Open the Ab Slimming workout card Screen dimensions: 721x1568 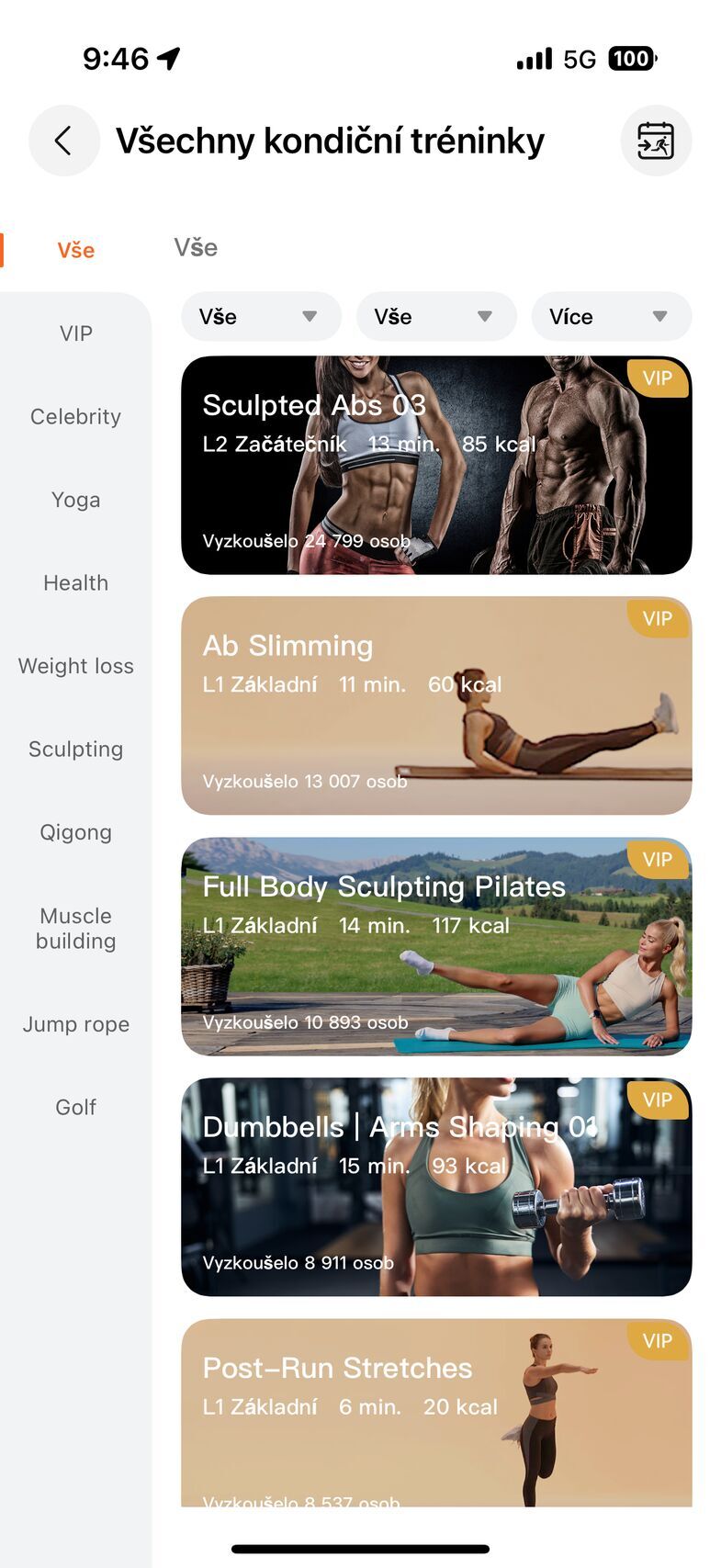click(x=435, y=705)
